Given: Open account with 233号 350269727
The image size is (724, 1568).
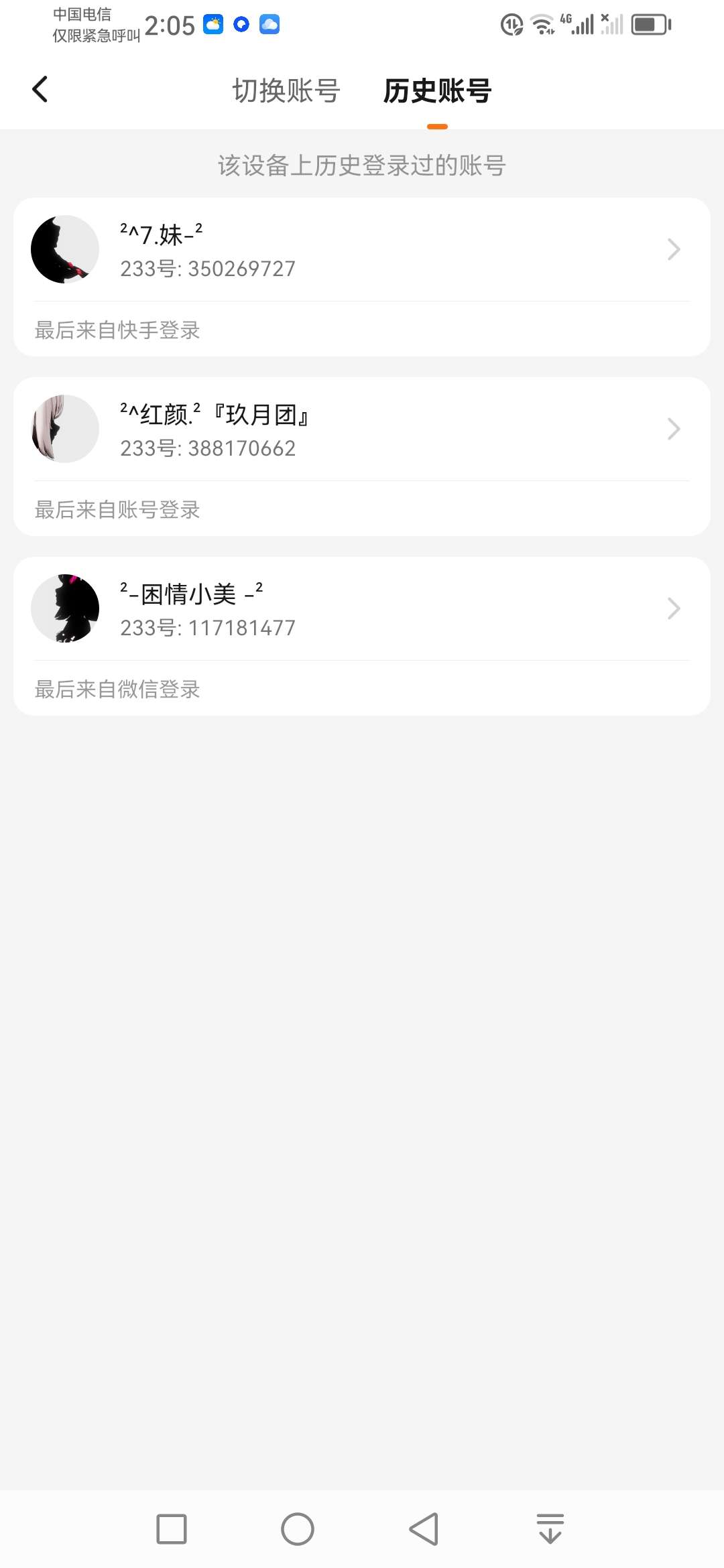Looking at the screenshot, I should (x=362, y=251).
